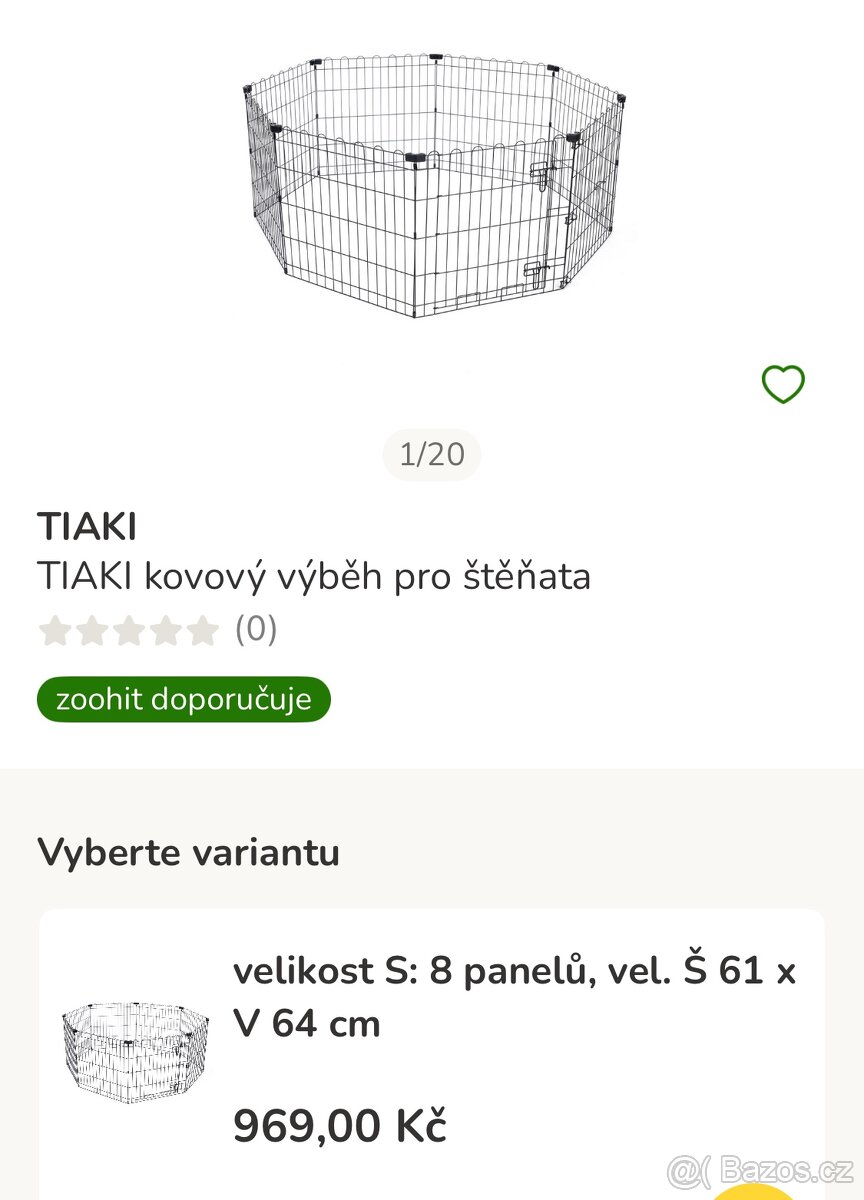Expand the 'Vyberte variantu' section
The image size is (864, 1200).
tap(188, 853)
